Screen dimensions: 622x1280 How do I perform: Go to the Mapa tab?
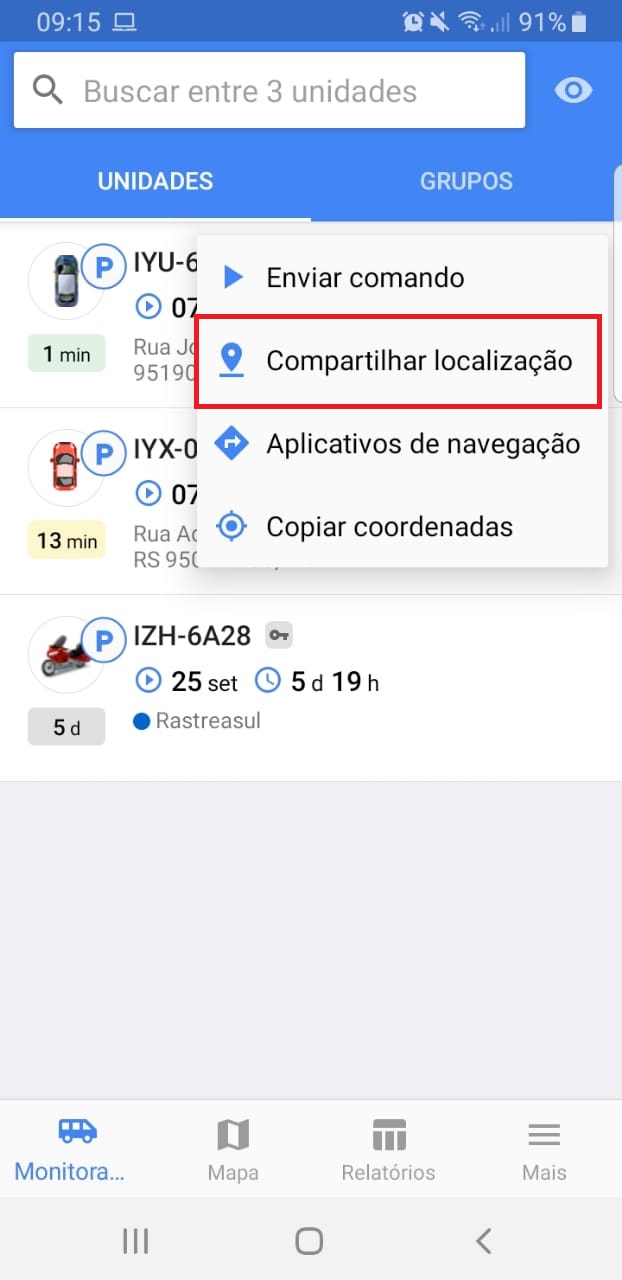point(233,1150)
